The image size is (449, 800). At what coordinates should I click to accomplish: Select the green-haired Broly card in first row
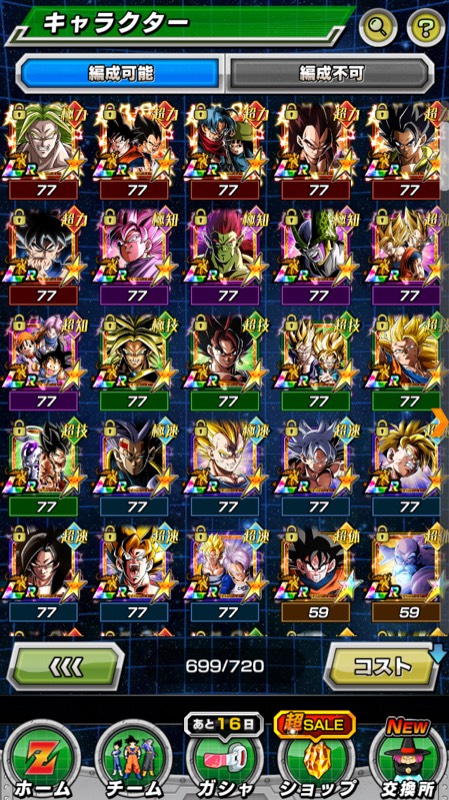(44, 149)
